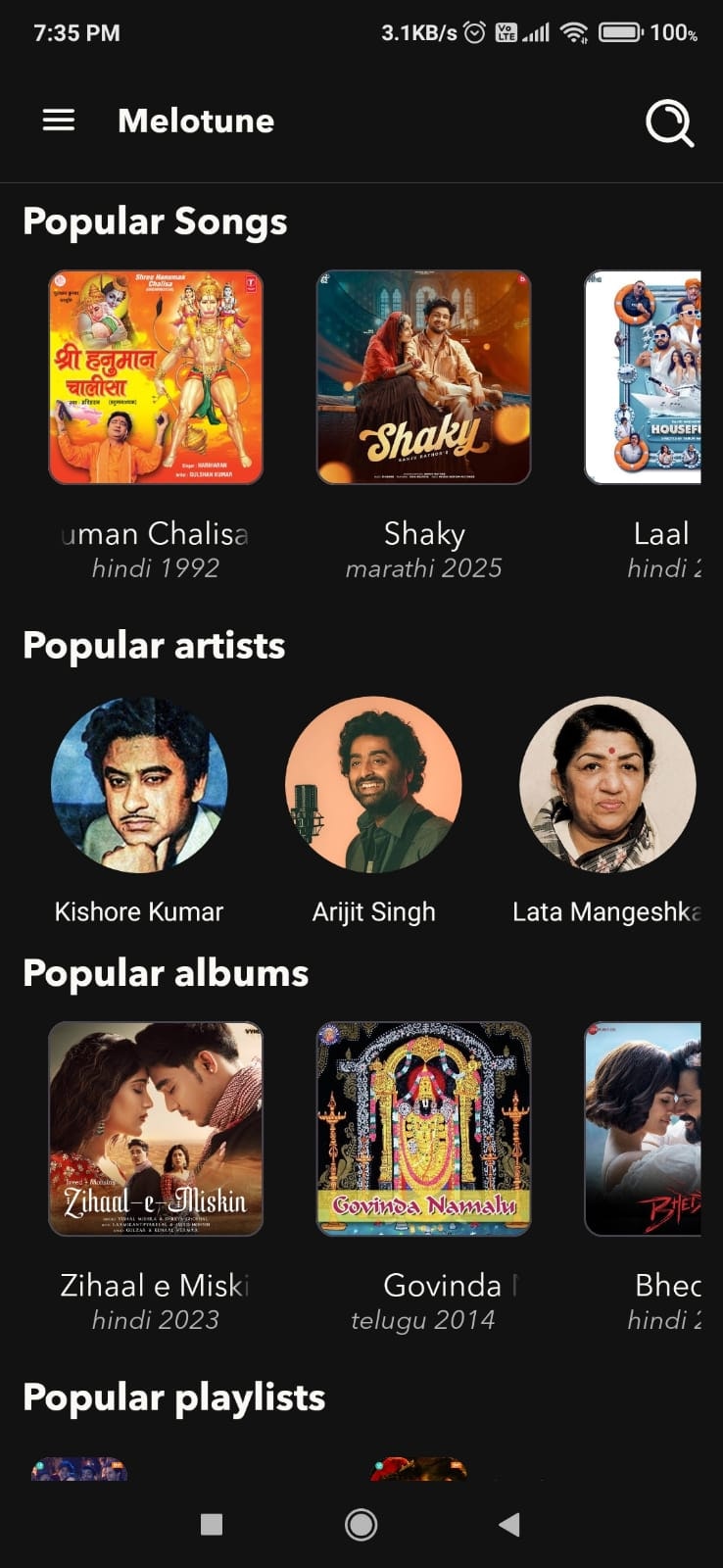
Task: Select the Arijit Singh artist avatar
Action: pos(374,786)
